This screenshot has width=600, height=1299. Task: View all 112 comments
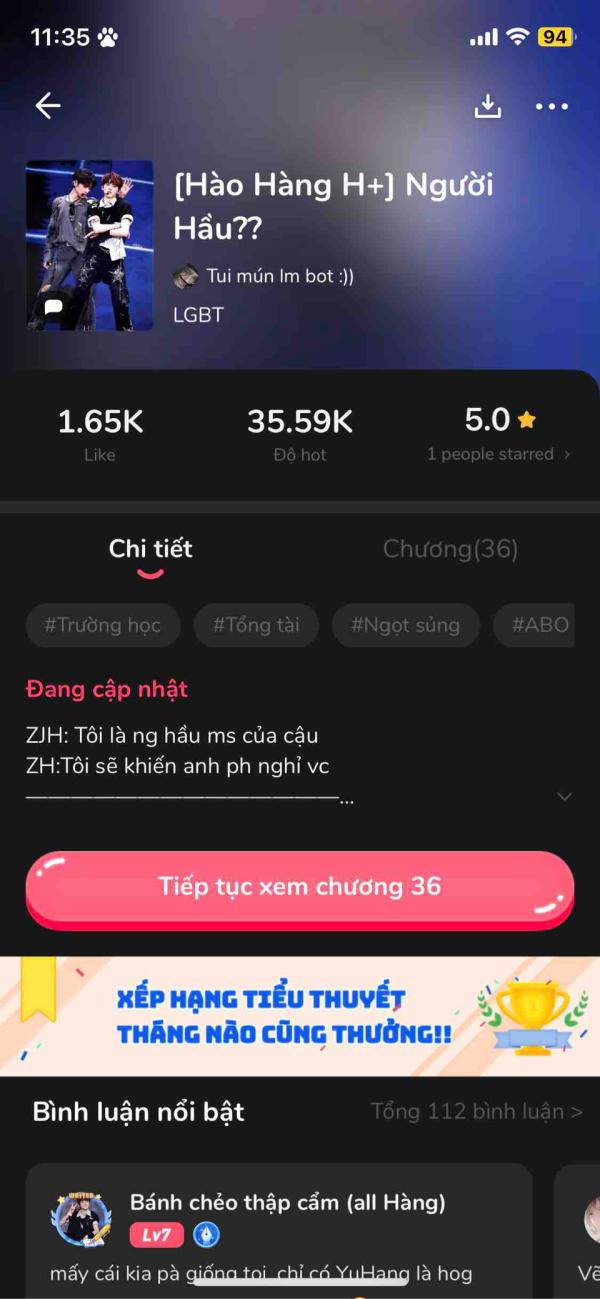pyautogui.click(x=476, y=1111)
